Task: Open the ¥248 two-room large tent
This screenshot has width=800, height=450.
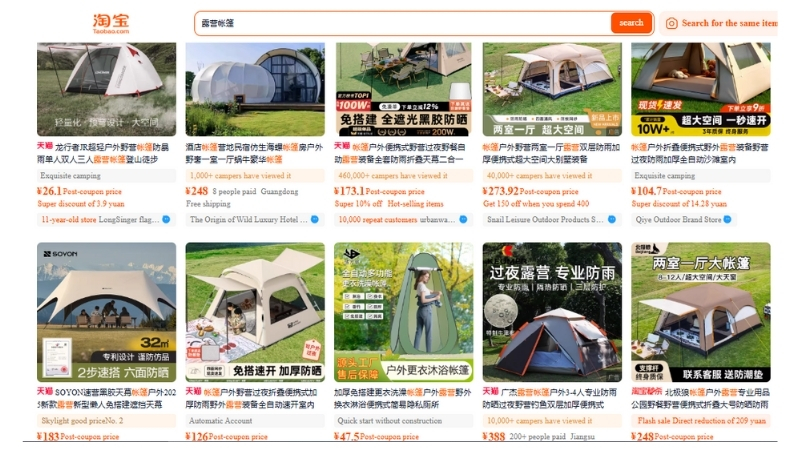Action: 700,312
